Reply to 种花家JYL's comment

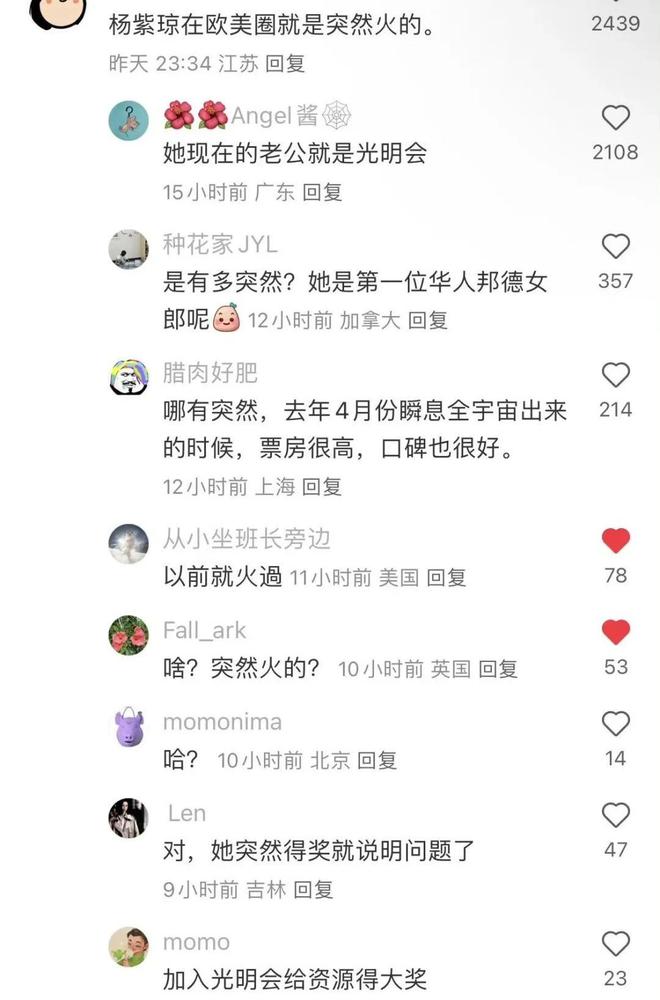tap(428, 320)
